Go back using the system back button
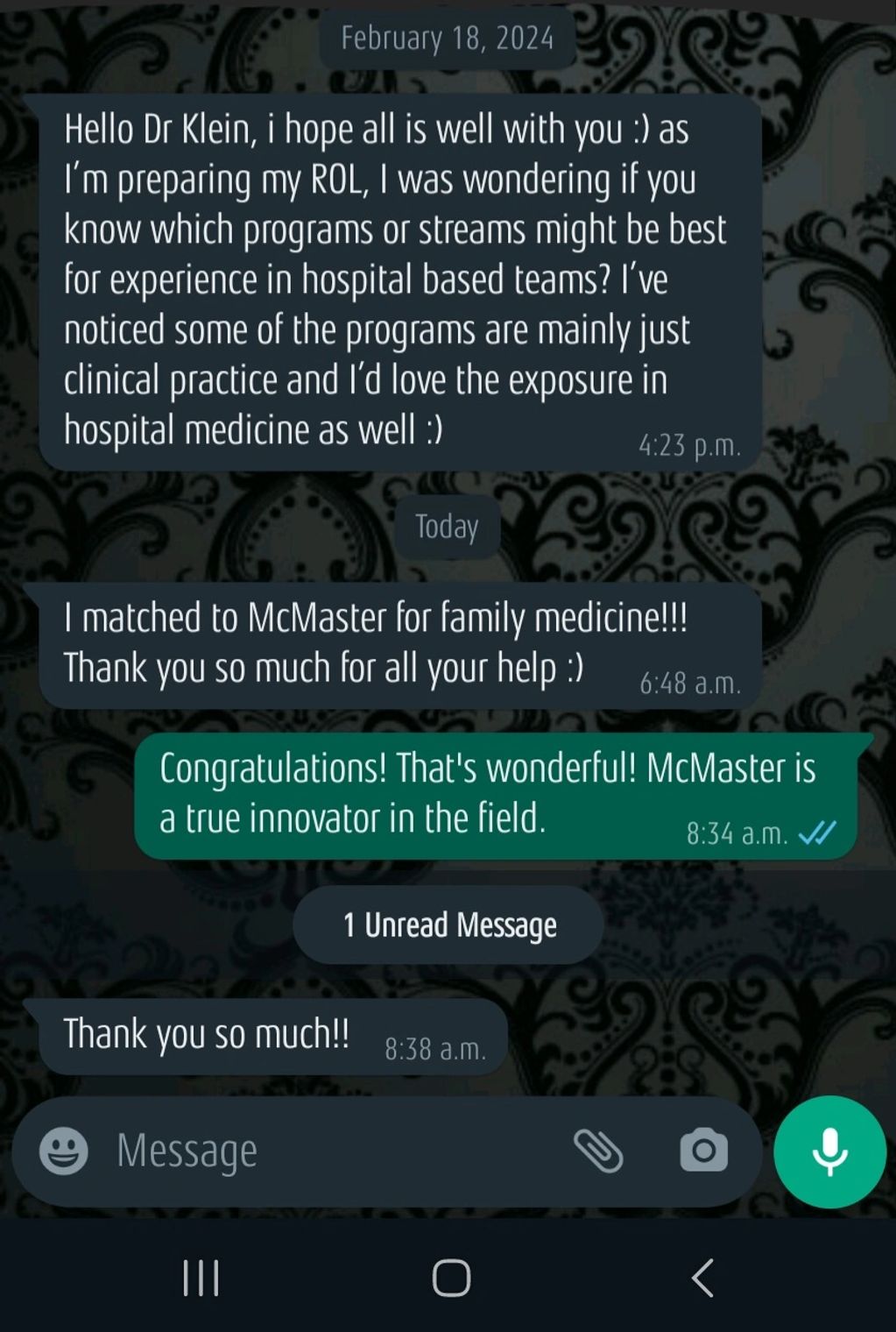 coord(702,1278)
